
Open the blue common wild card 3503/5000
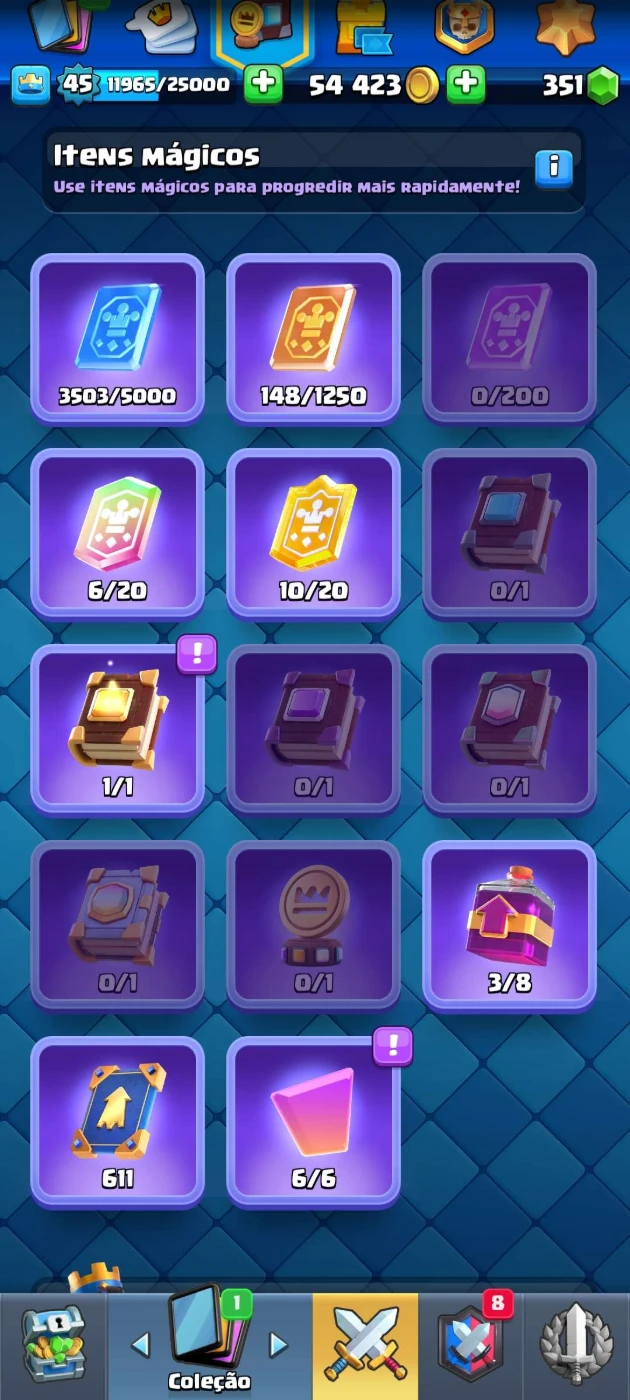click(117, 337)
